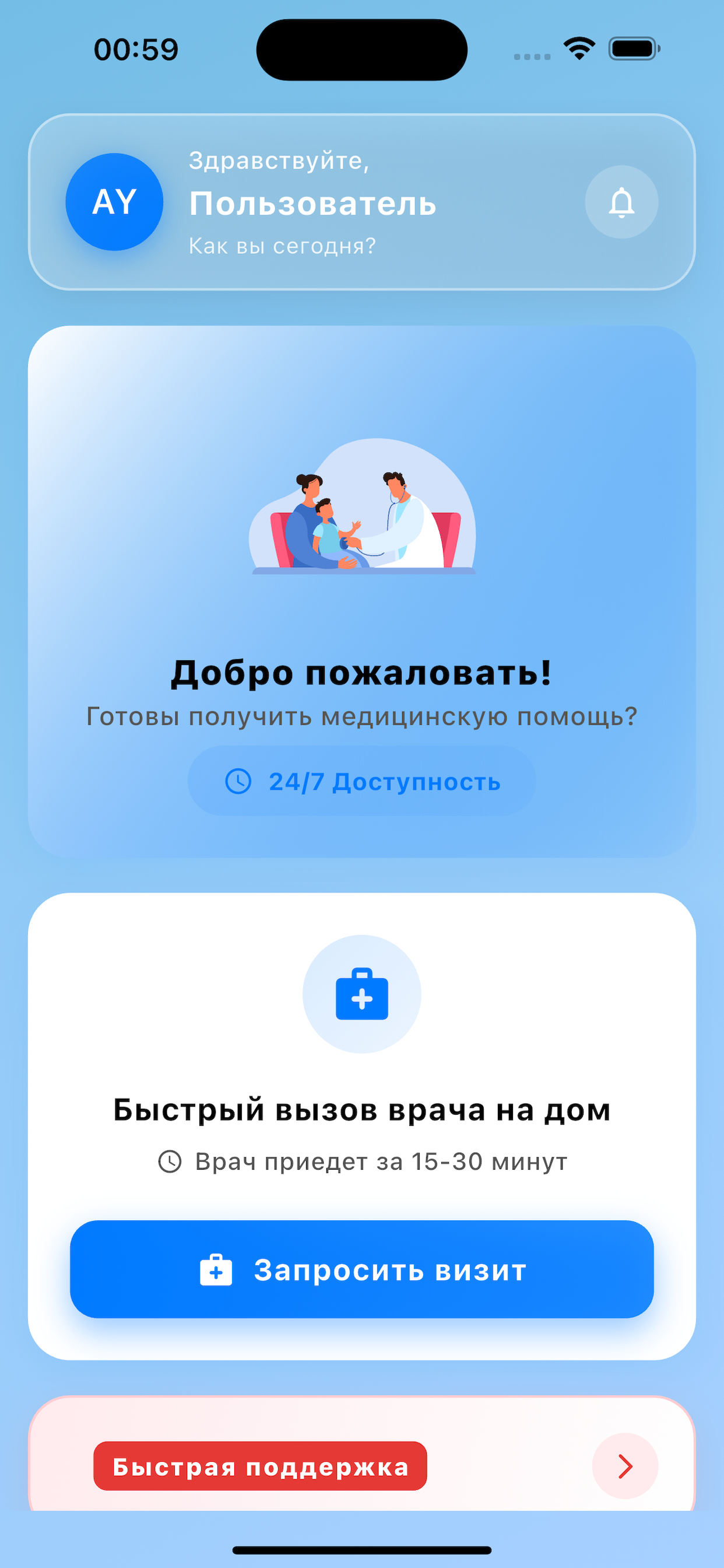Open the Быстрая поддержка arrow
This screenshot has height=1568, width=724.
click(x=625, y=1466)
